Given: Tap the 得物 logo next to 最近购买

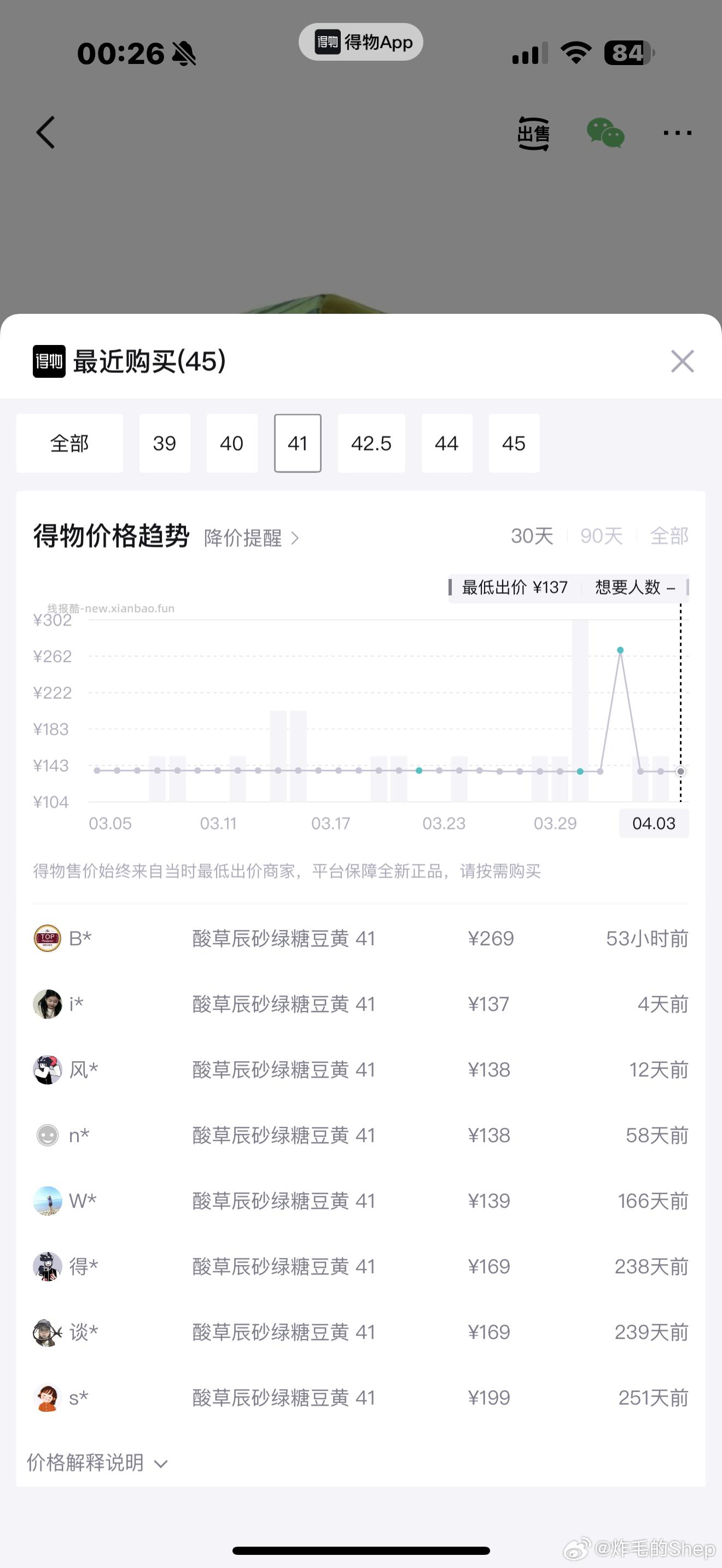Looking at the screenshot, I should 49,361.
